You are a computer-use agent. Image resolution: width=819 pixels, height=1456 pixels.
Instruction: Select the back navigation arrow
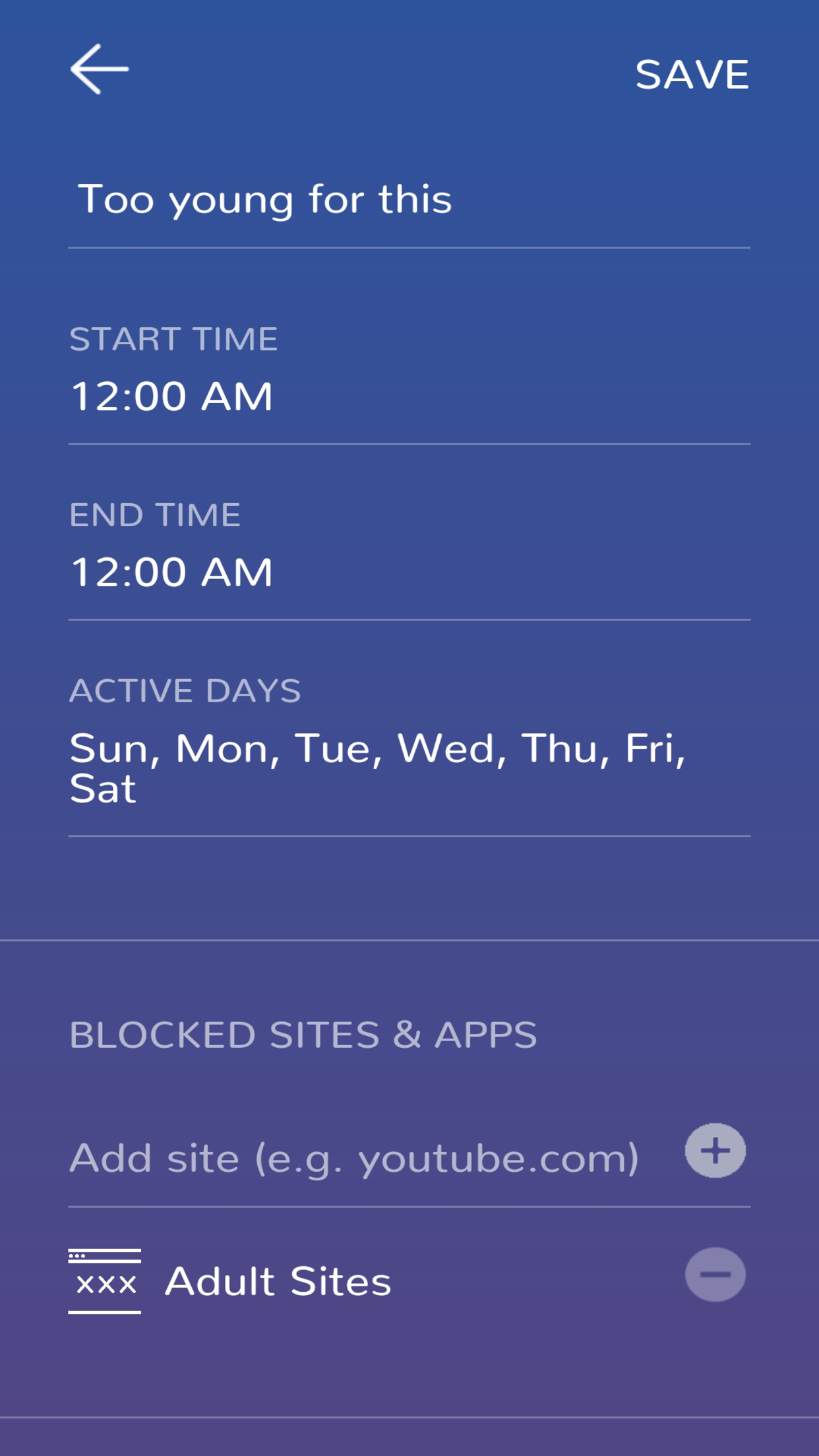[x=100, y=69]
